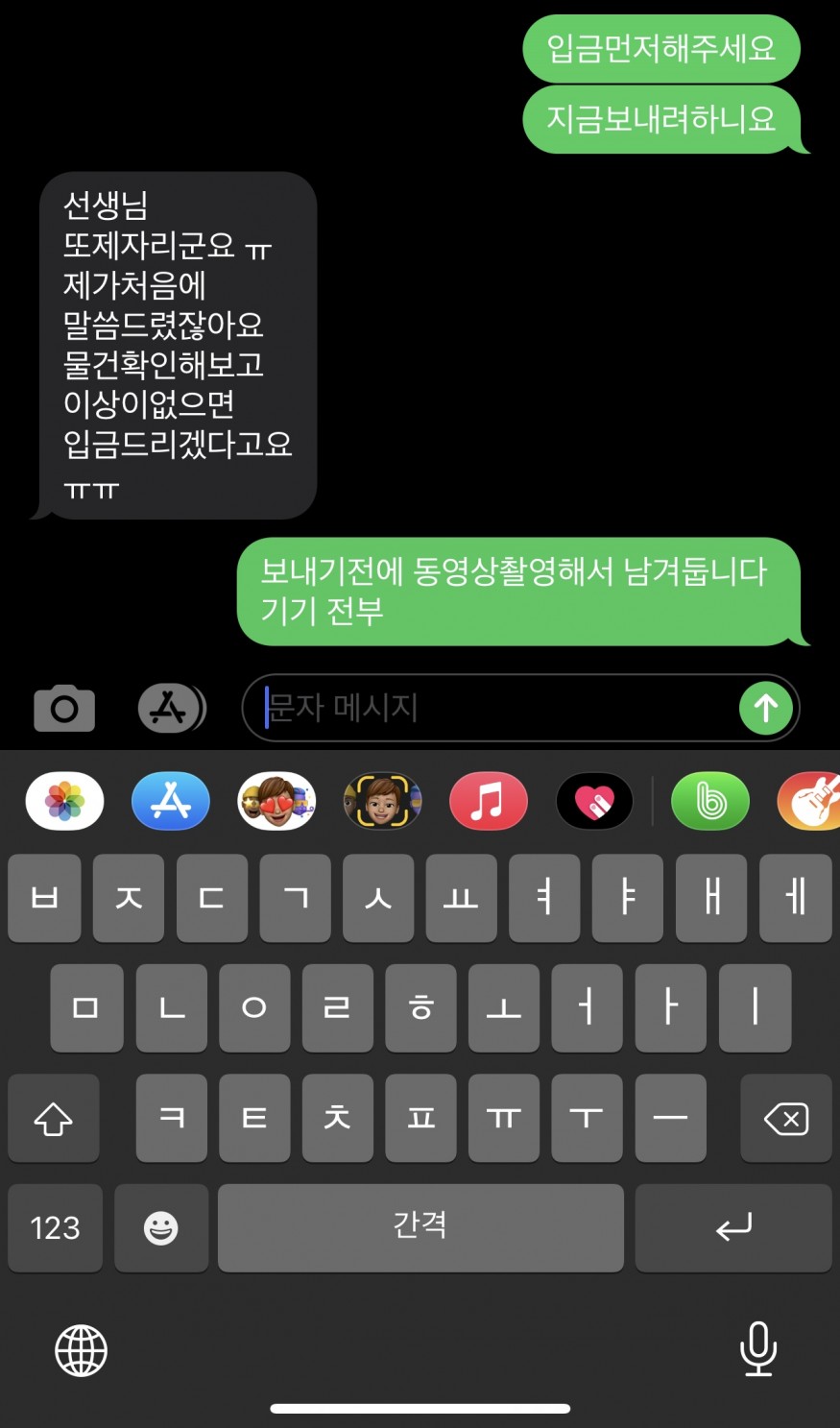The image size is (840, 1428).
Task: Open the camera to attach a photo
Action: (x=64, y=709)
